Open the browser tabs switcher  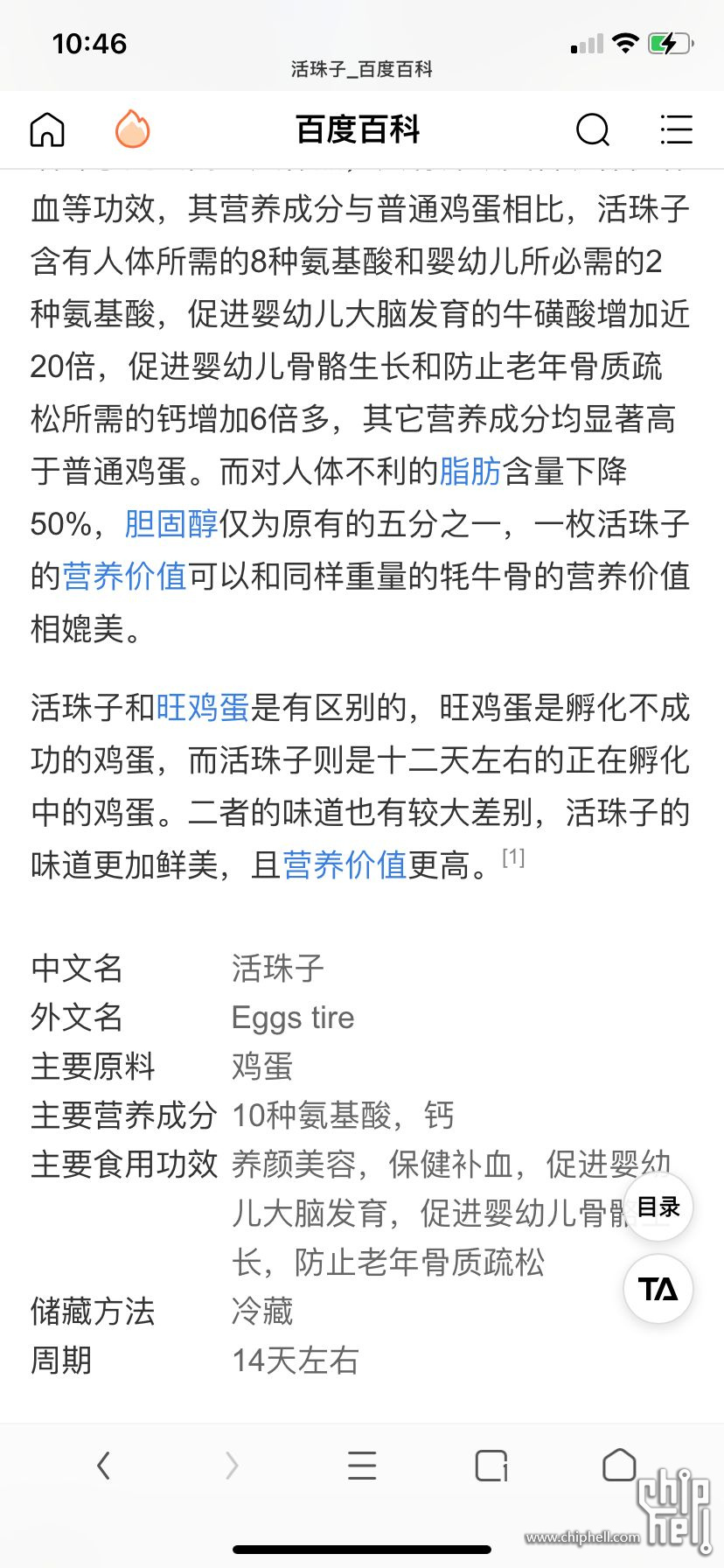(x=491, y=1465)
